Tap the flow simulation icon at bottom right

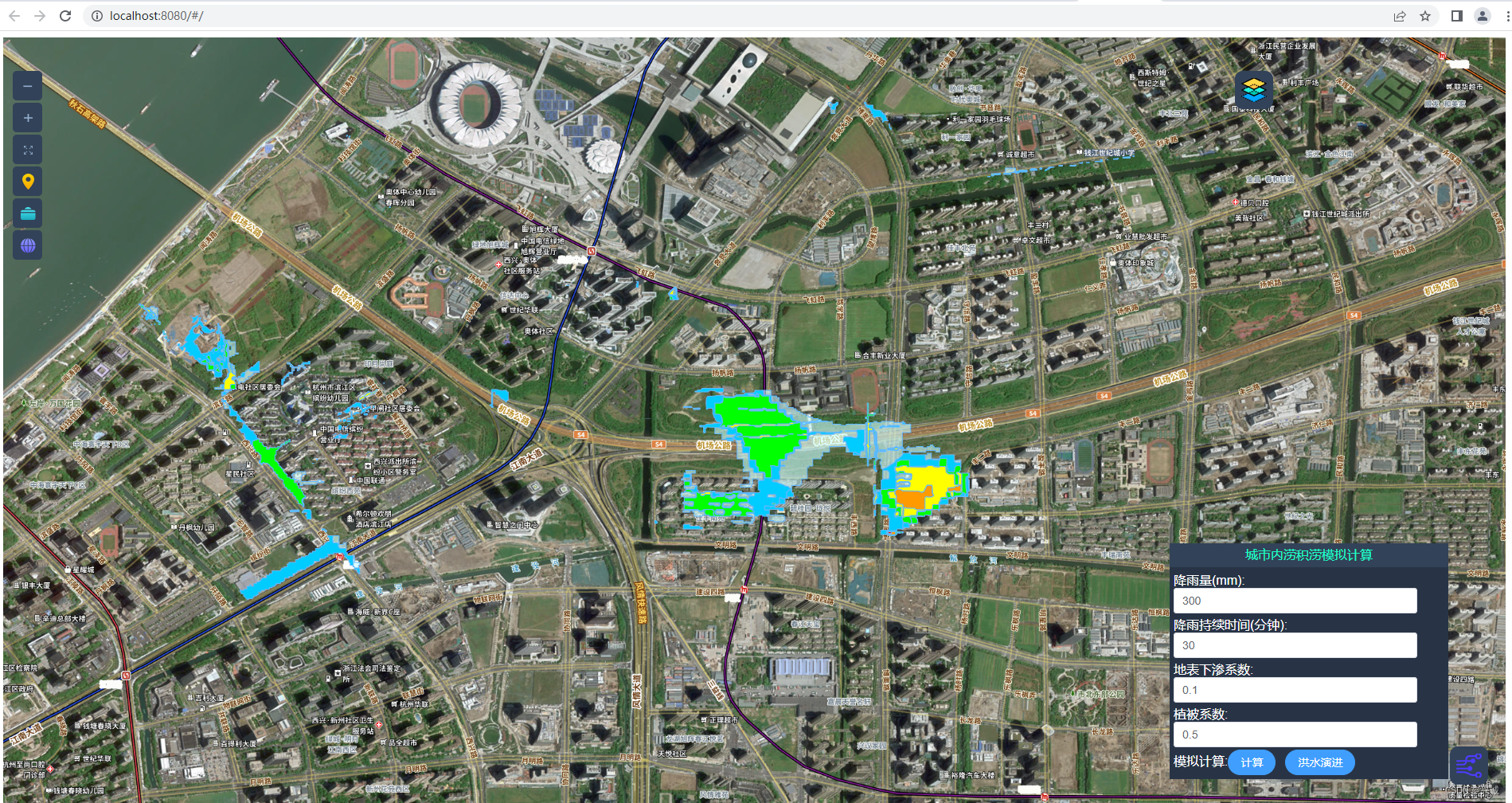pyautogui.click(x=1468, y=766)
